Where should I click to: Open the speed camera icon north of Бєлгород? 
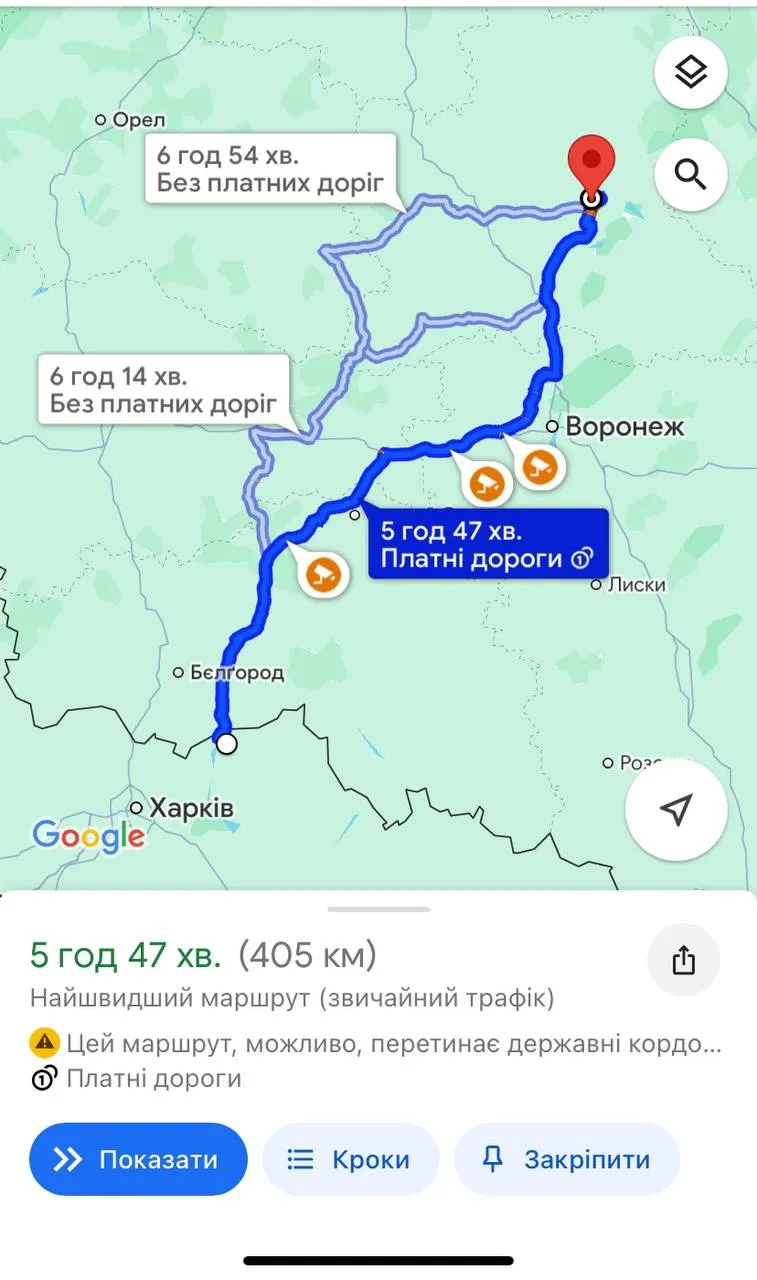point(324,574)
